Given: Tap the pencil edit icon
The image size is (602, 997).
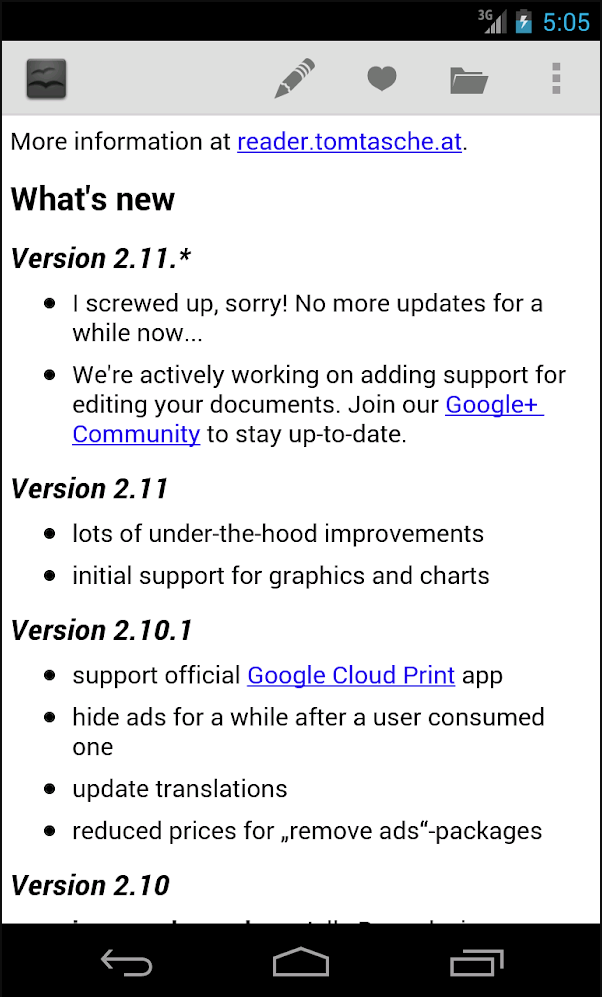Looking at the screenshot, I should 294,78.
